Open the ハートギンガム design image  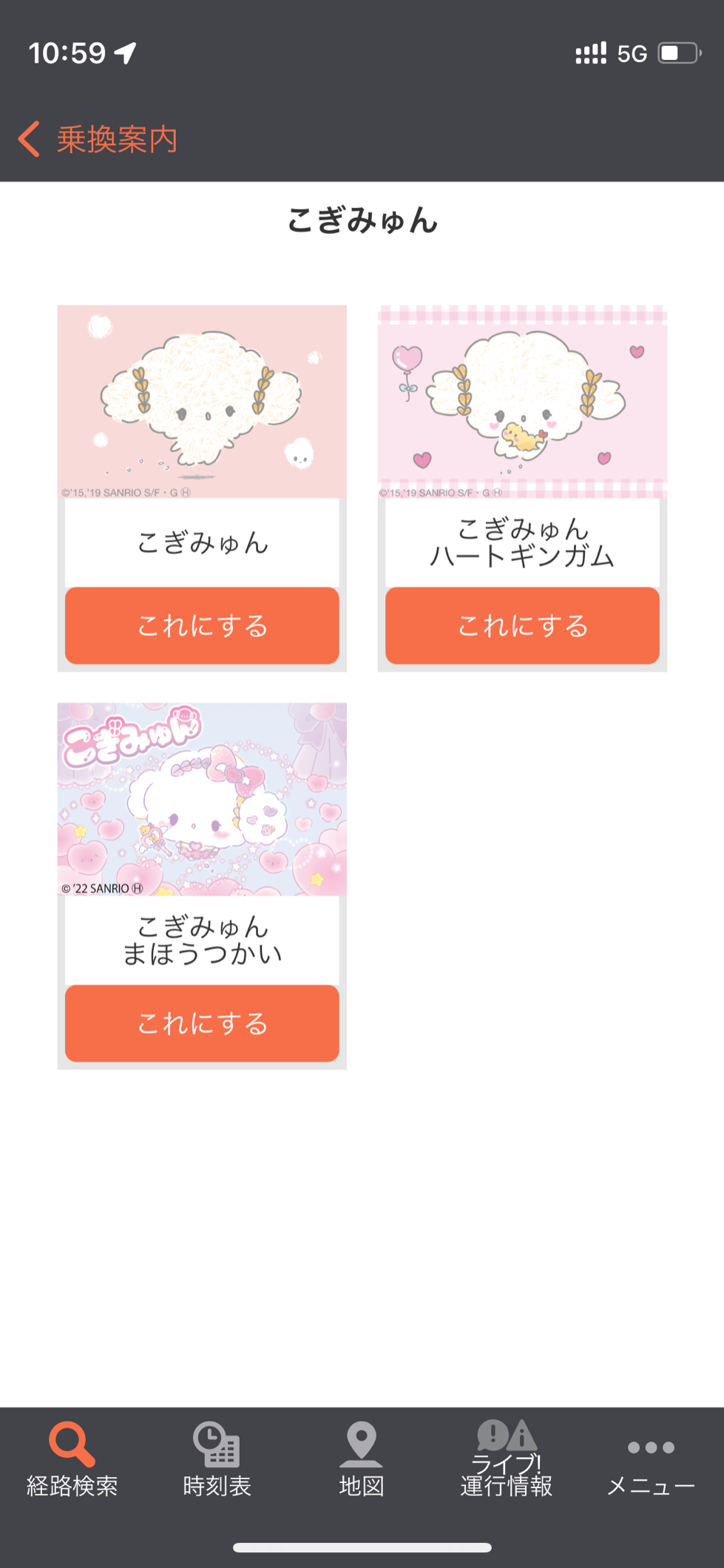click(x=522, y=402)
